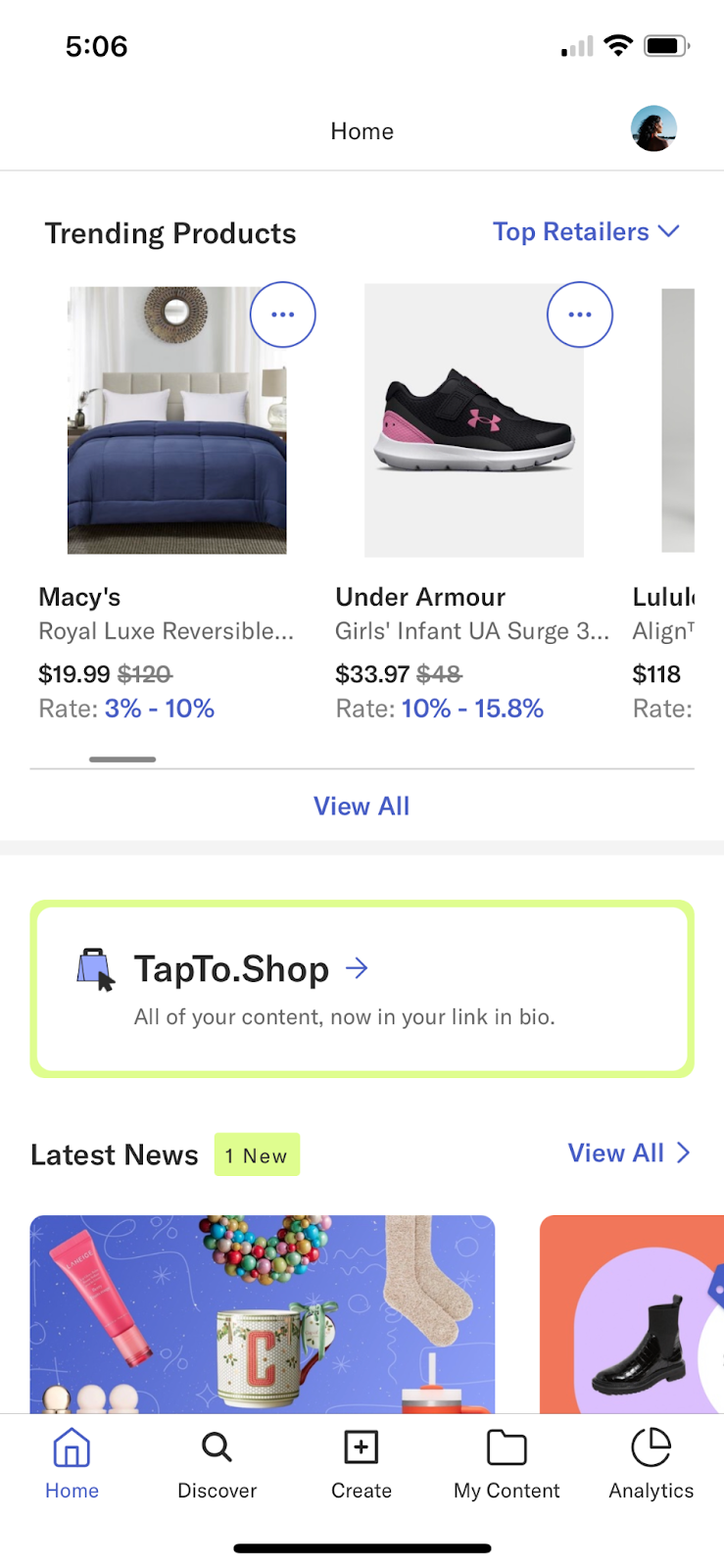View all trending products

pyautogui.click(x=362, y=807)
